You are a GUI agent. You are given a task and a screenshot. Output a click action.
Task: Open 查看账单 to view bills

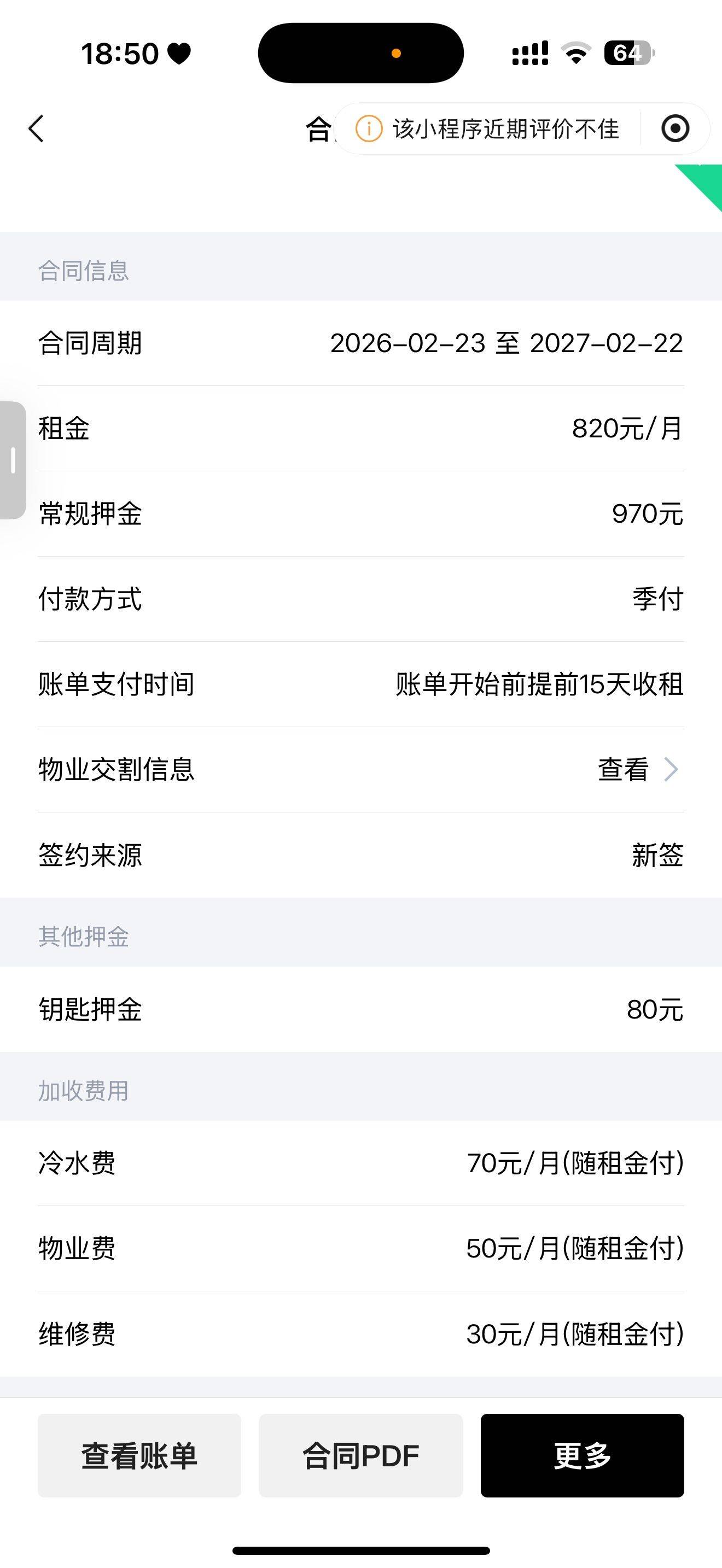pyautogui.click(x=139, y=1456)
